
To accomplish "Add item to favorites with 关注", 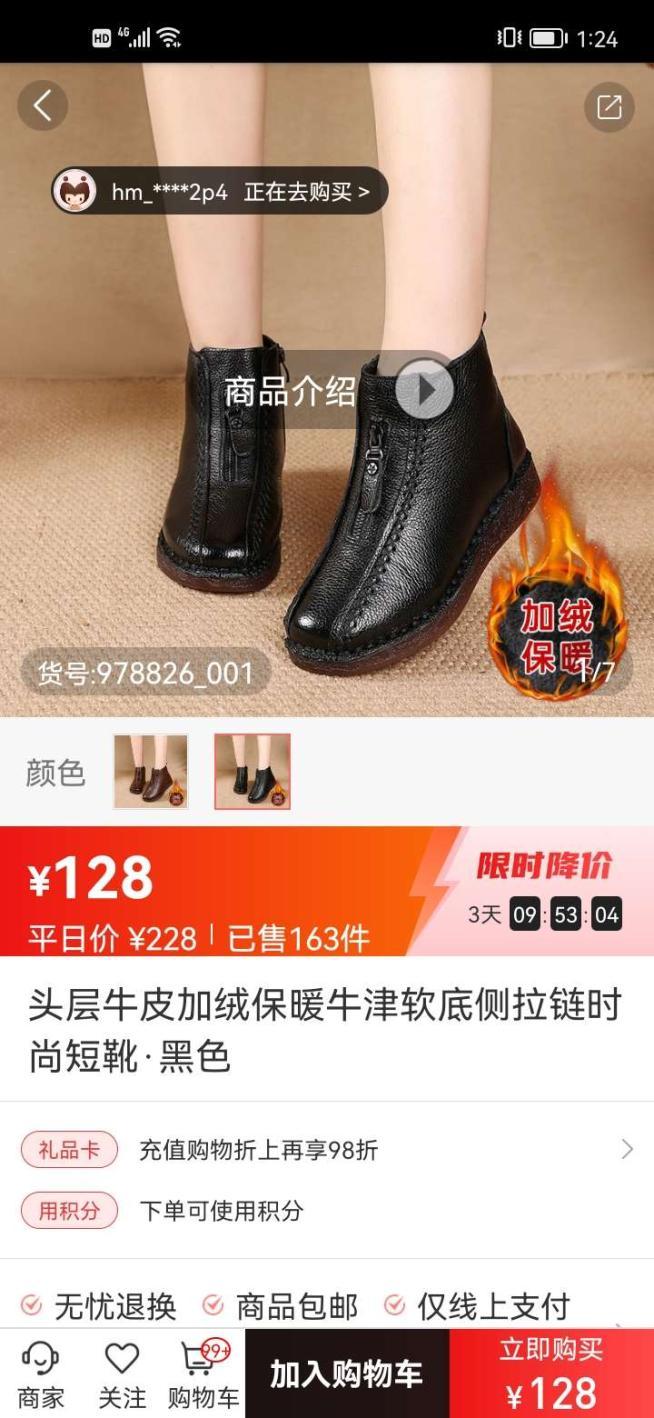I will (x=122, y=1374).
